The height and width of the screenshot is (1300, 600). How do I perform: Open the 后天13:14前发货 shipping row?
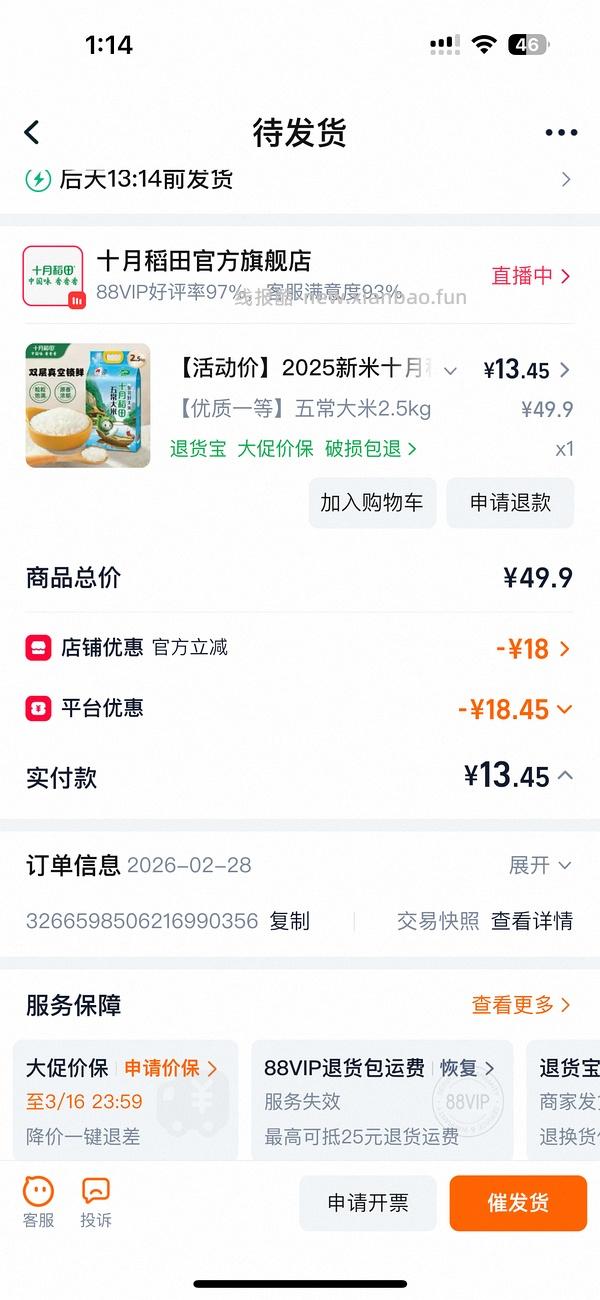click(300, 180)
